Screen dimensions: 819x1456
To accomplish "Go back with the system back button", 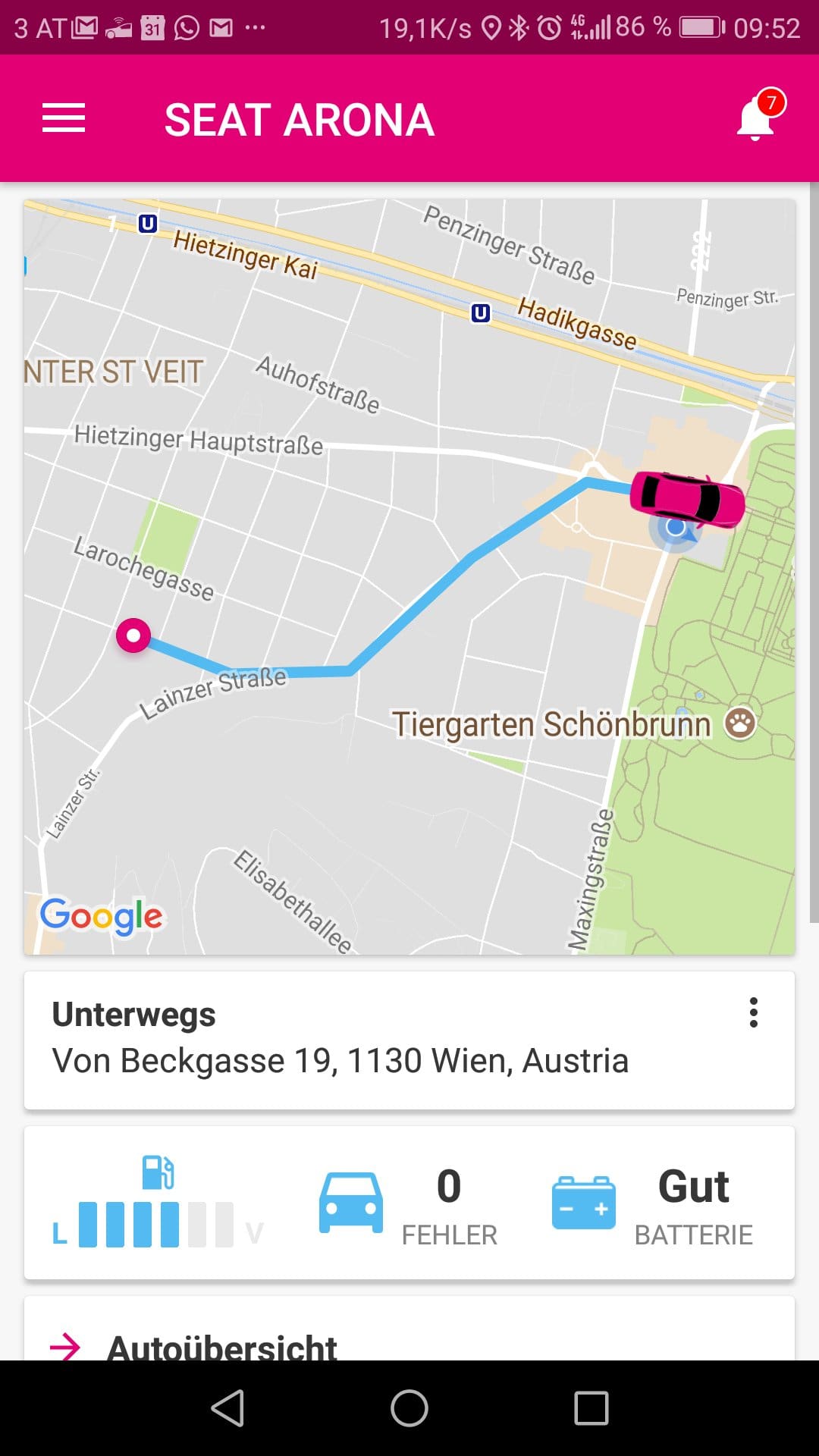I will [227, 1408].
